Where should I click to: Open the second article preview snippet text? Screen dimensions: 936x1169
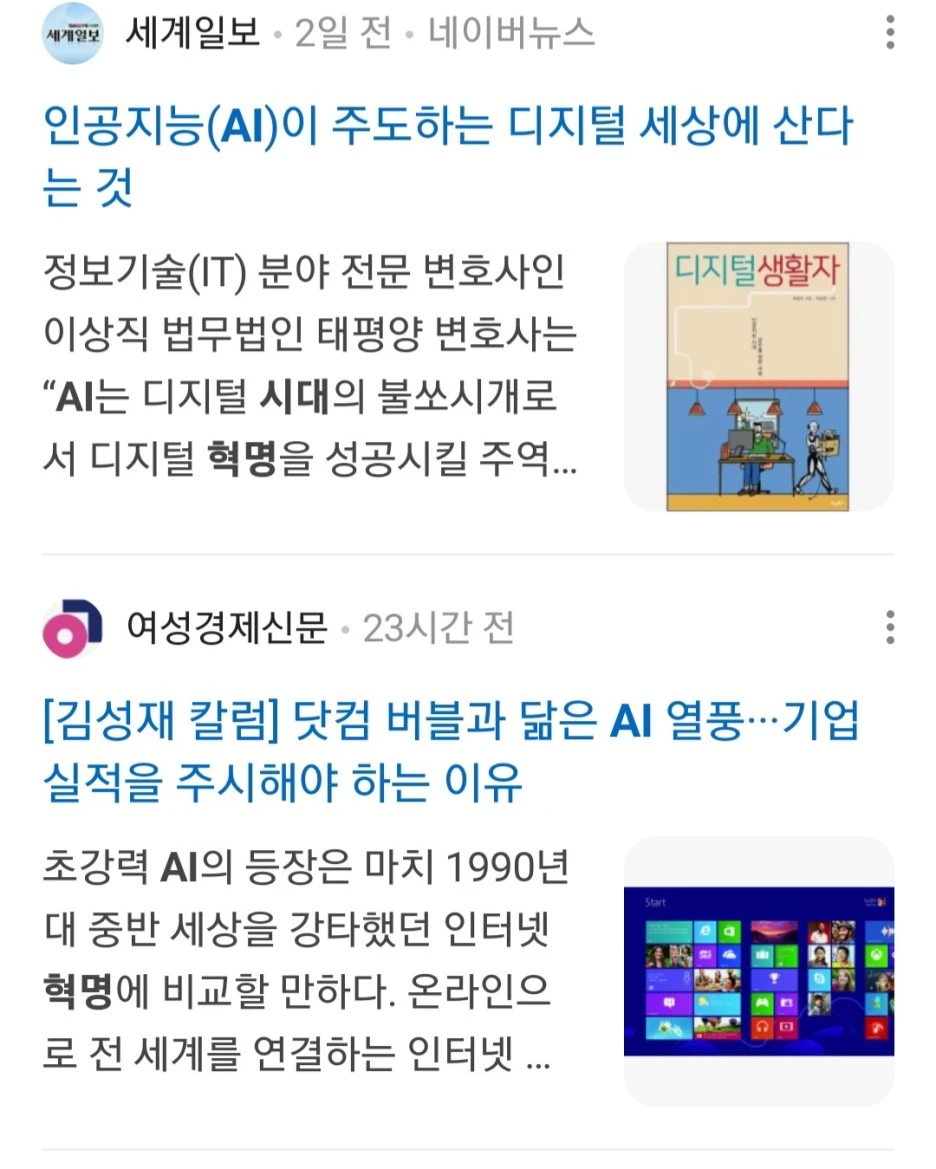tap(300, 960)
